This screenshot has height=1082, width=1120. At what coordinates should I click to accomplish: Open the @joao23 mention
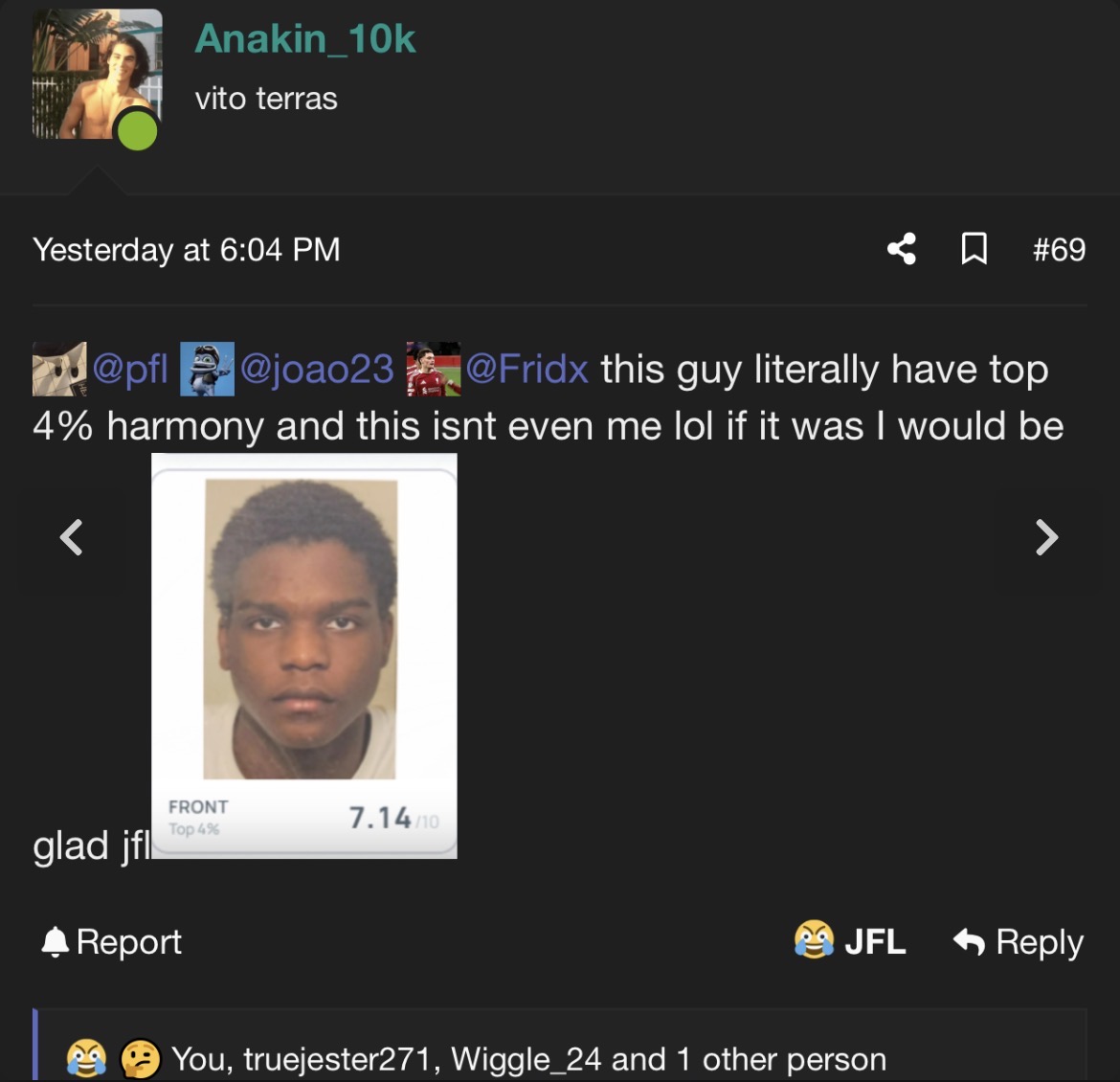[316, 369]
